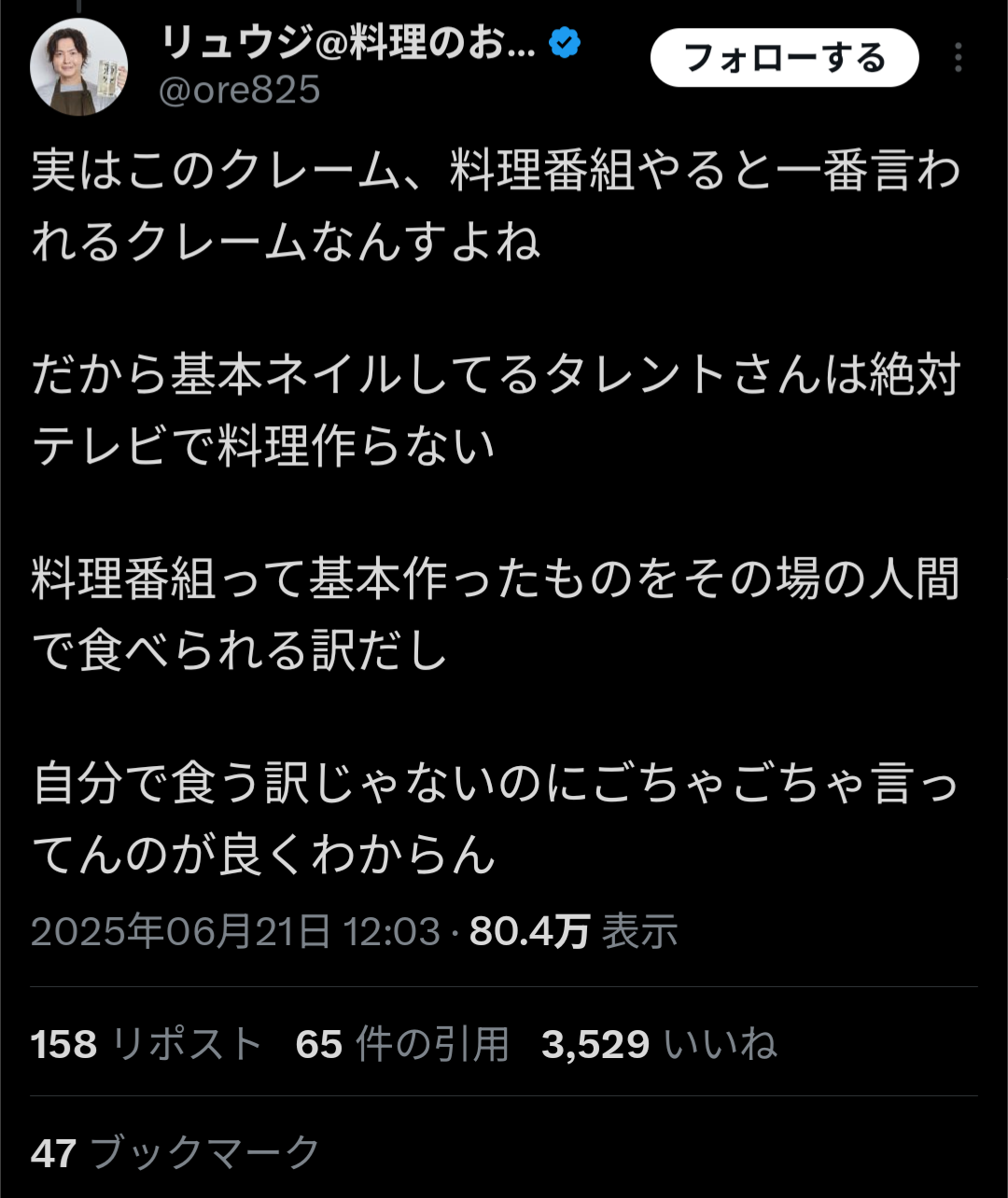Open the 80.4万 表示 view count

[x=573, y=930]
